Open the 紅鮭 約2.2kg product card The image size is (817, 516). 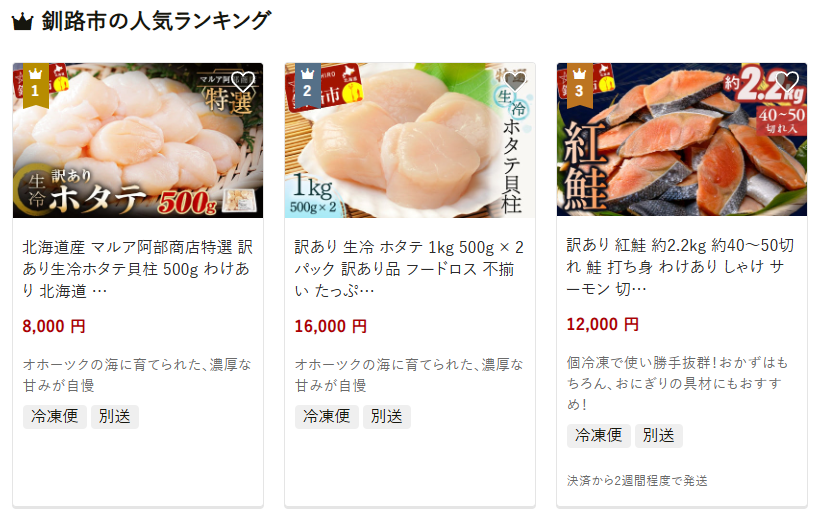point(682,267)
